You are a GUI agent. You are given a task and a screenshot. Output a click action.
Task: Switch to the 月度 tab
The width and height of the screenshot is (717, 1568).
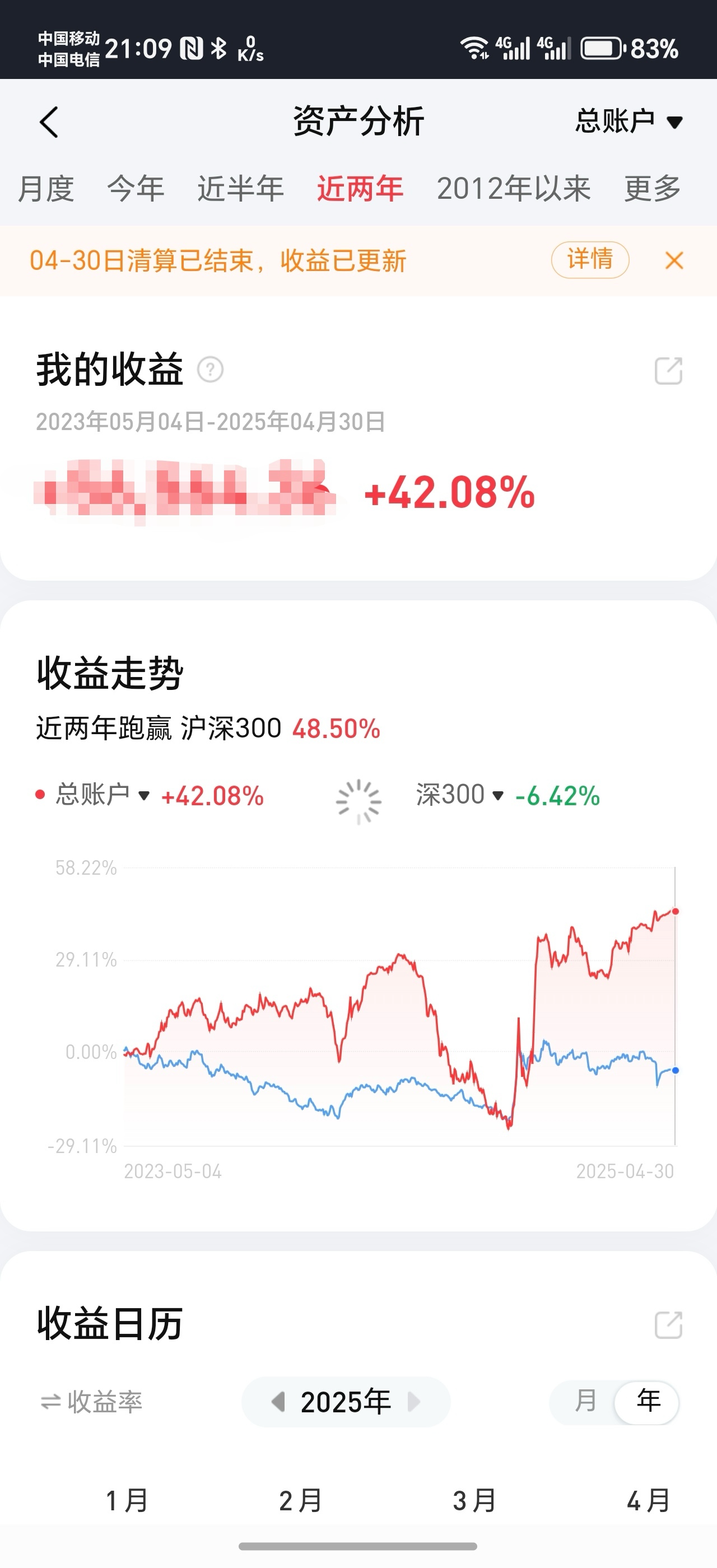45,188
